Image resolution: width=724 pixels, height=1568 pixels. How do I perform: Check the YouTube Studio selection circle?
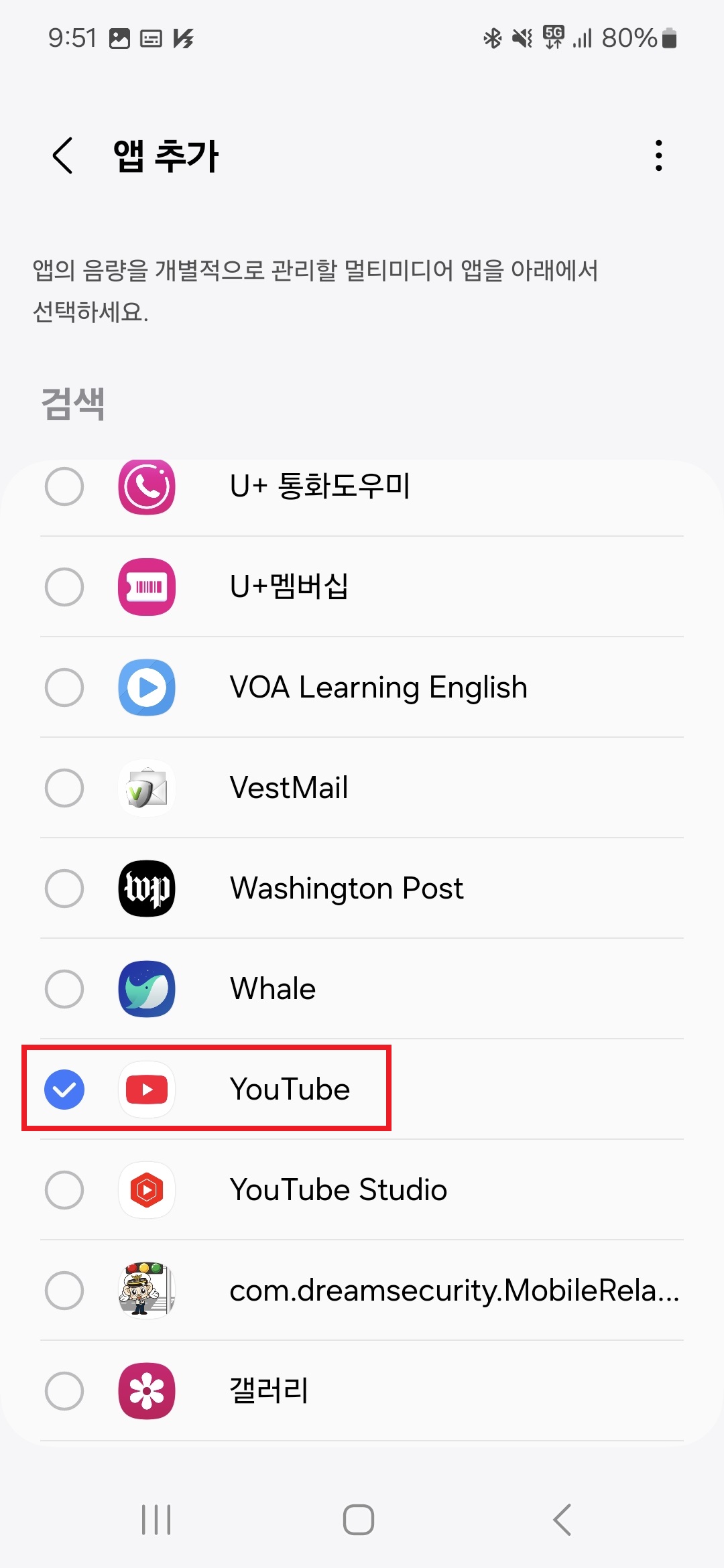64,1189
